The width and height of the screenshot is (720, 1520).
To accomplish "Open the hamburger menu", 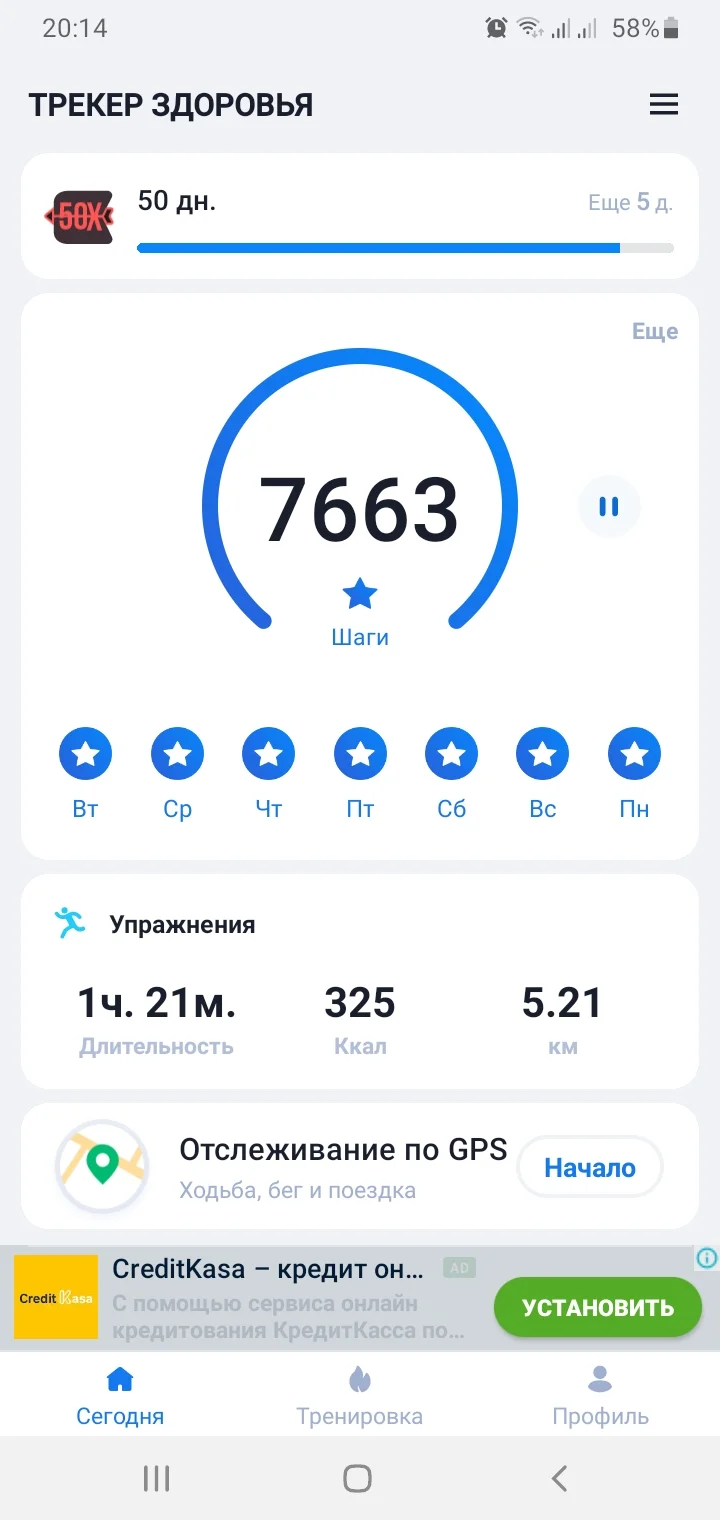I will pyautogui.click(x=664, y=103).
